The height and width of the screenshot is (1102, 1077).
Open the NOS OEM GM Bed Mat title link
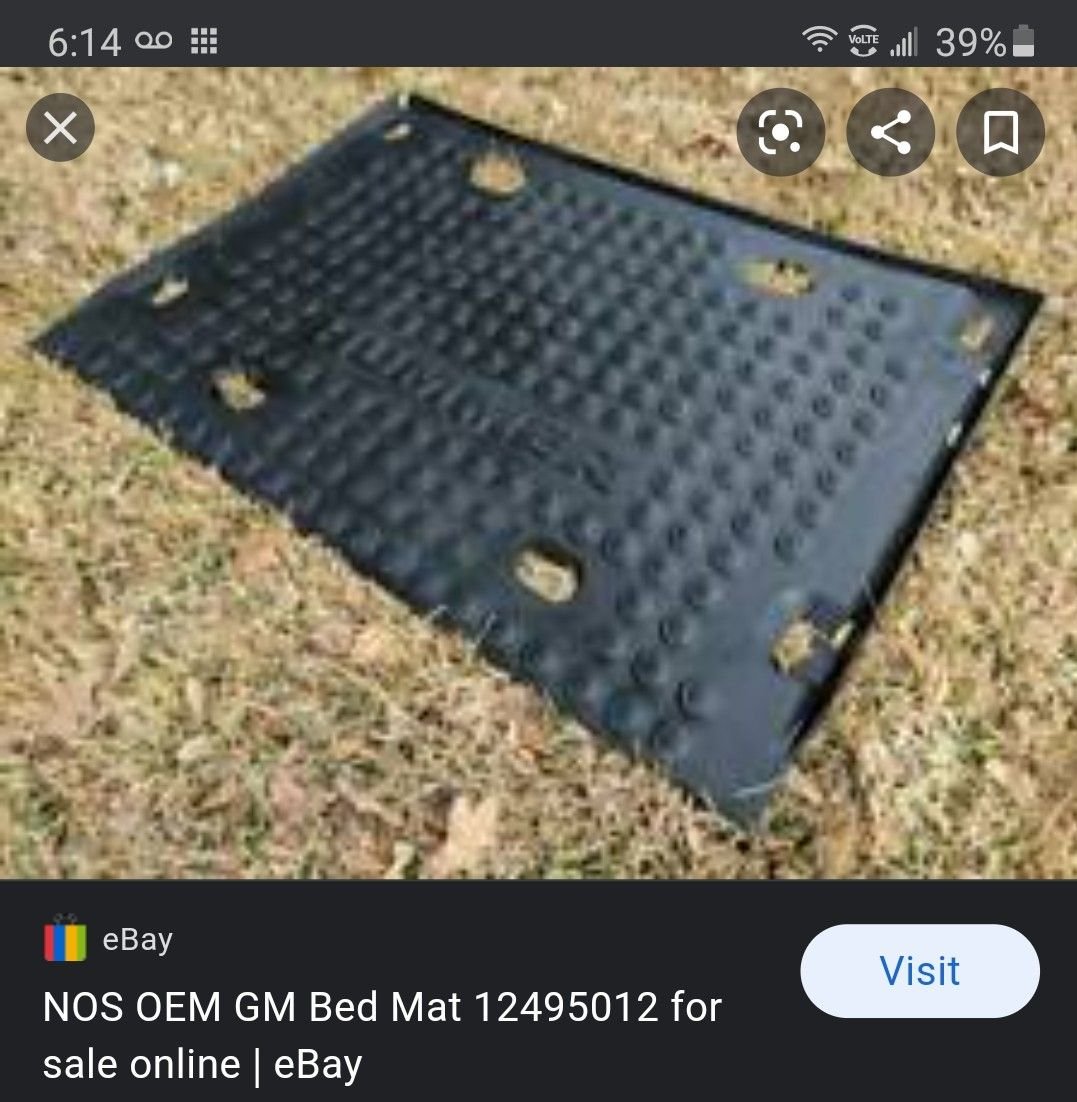coord(382,1034)
